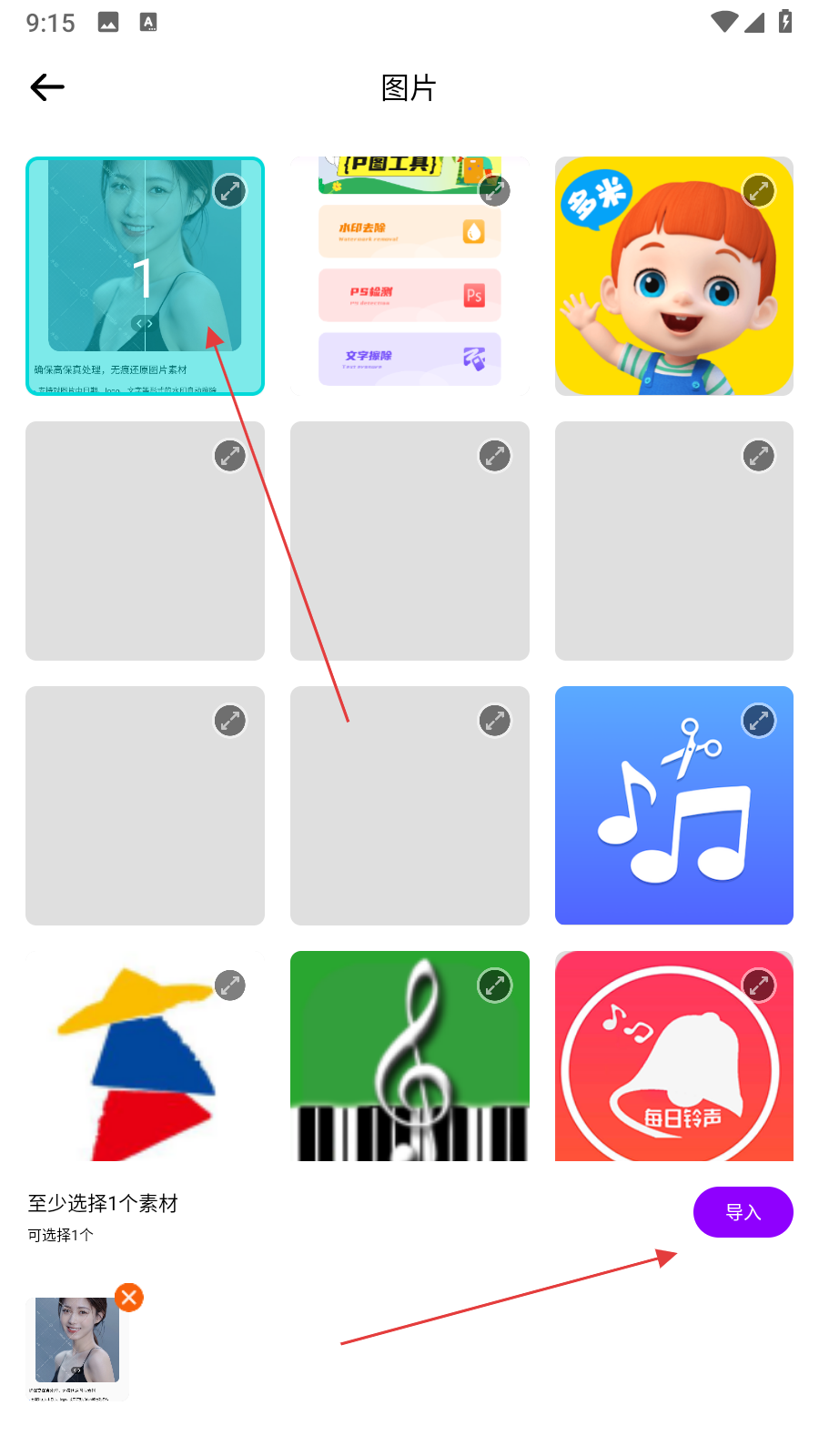The width and height of the screenshot is (819, 1456).
Task: Remove the selected portrait from the tray
Action: pos(129,1298)
